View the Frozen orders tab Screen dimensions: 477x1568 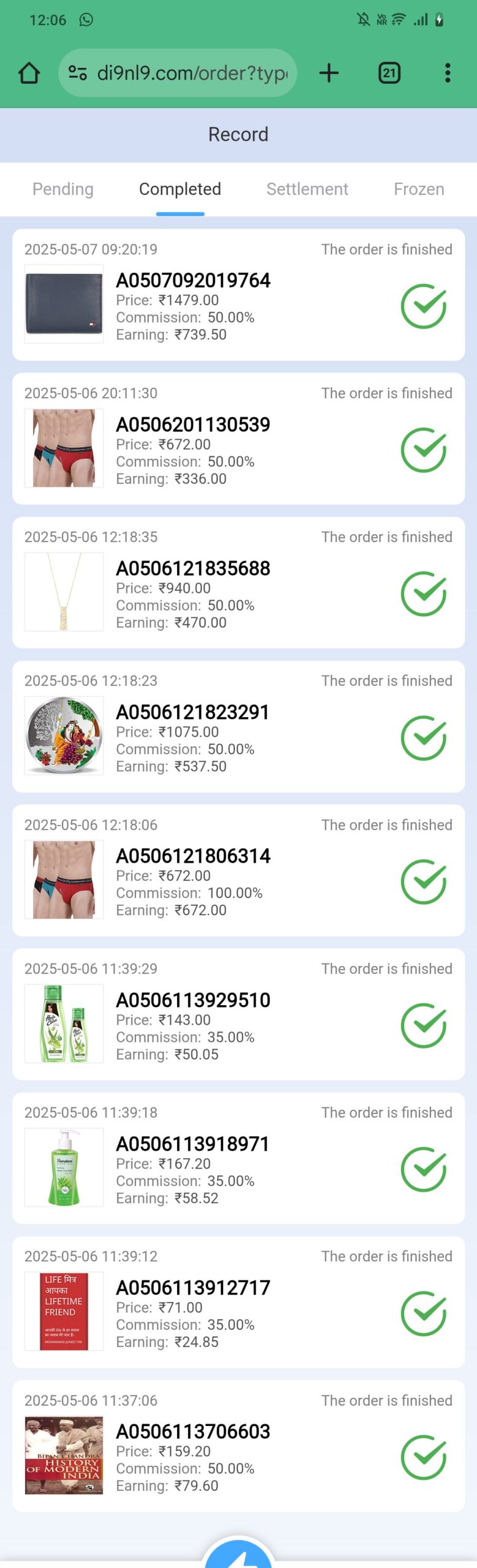[x=419, y=189]
